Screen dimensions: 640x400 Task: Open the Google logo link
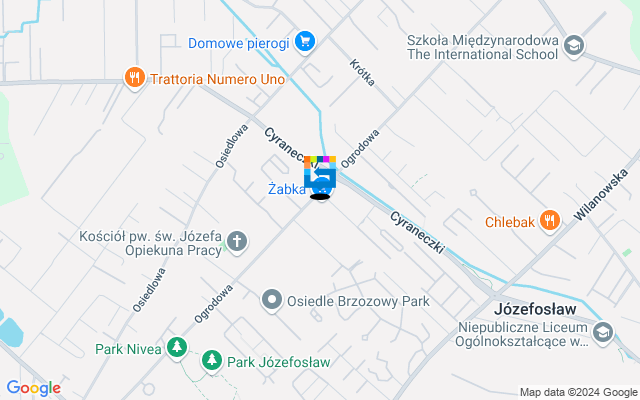coord(33,388)
